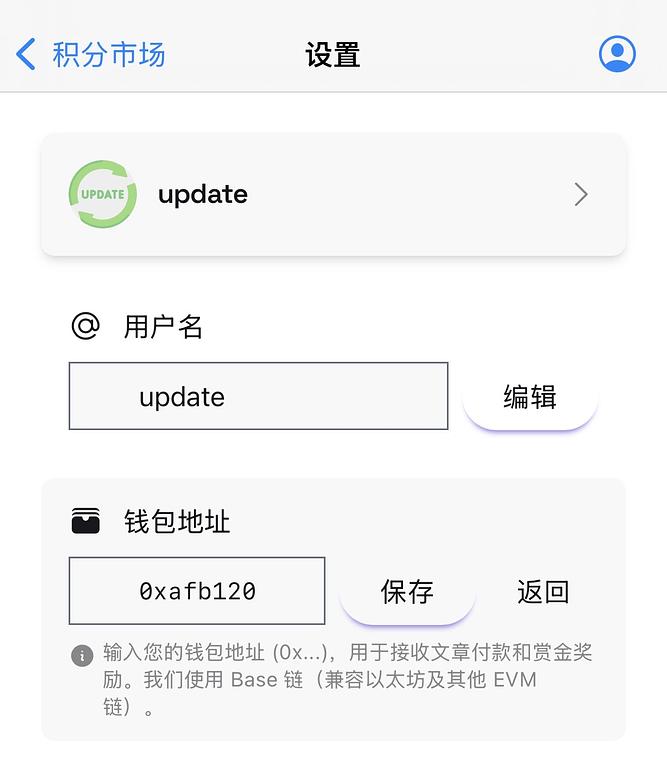
Task: Save the wallet address with 保存
Action: click(x=407, y=591)
